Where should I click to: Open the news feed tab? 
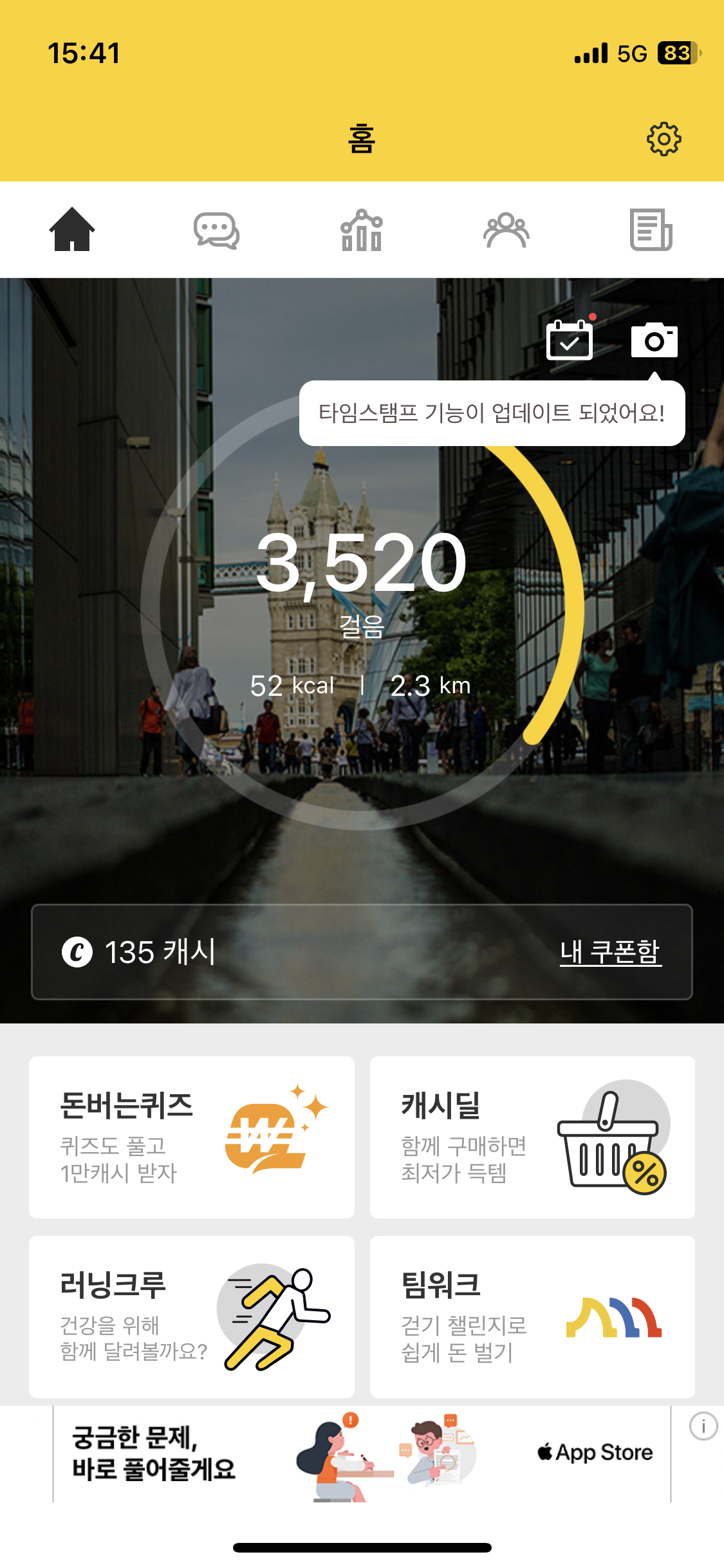point(651,230)
